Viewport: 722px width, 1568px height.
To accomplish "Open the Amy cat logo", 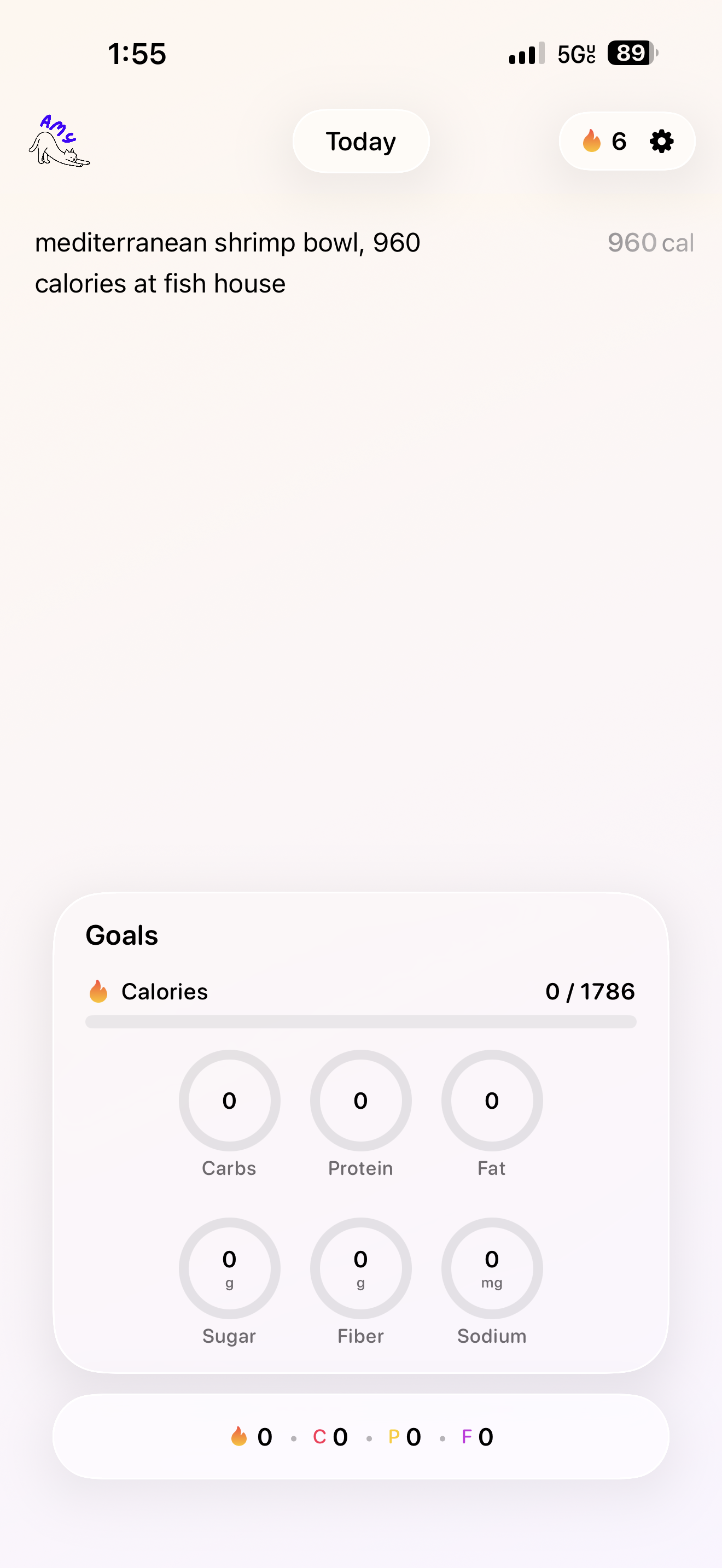I will pos(59,140).
